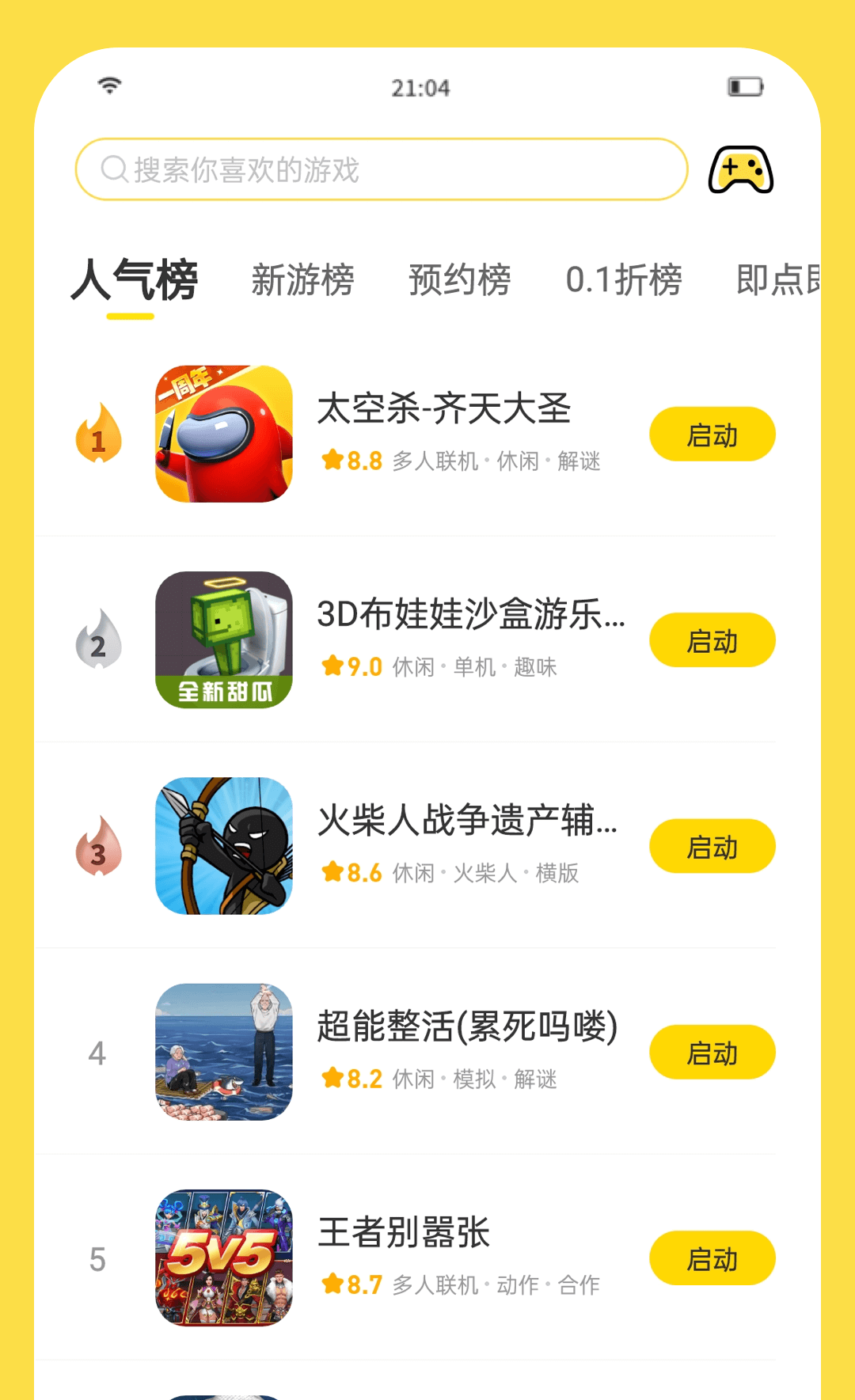Viewport: 855px width, 1400px height.
Task: Click the magnifier icon in the search bar
Action: [113, 168]
